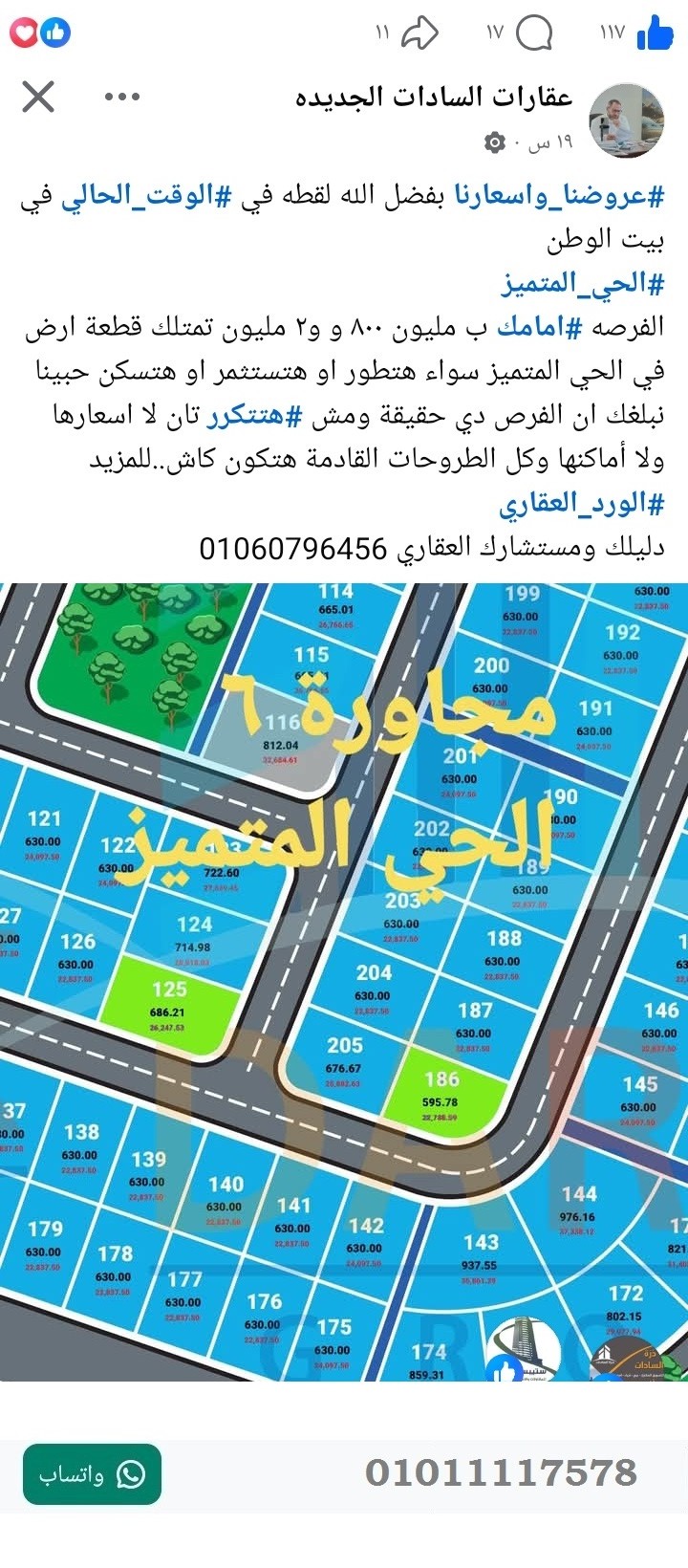Like the post via the thumbs-up icon
Image resolution: width=688 pixels, height=1568 pixels.
[x=656, y=32]
